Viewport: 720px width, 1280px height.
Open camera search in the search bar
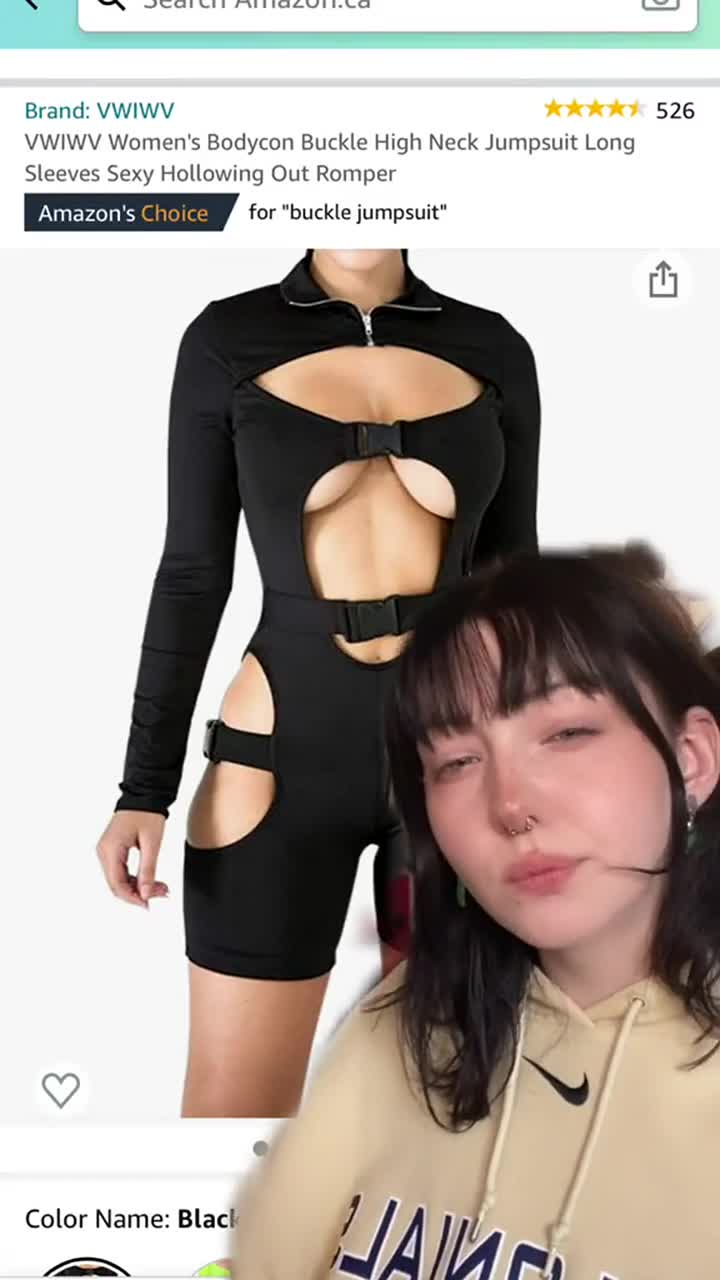pos(660,5)
